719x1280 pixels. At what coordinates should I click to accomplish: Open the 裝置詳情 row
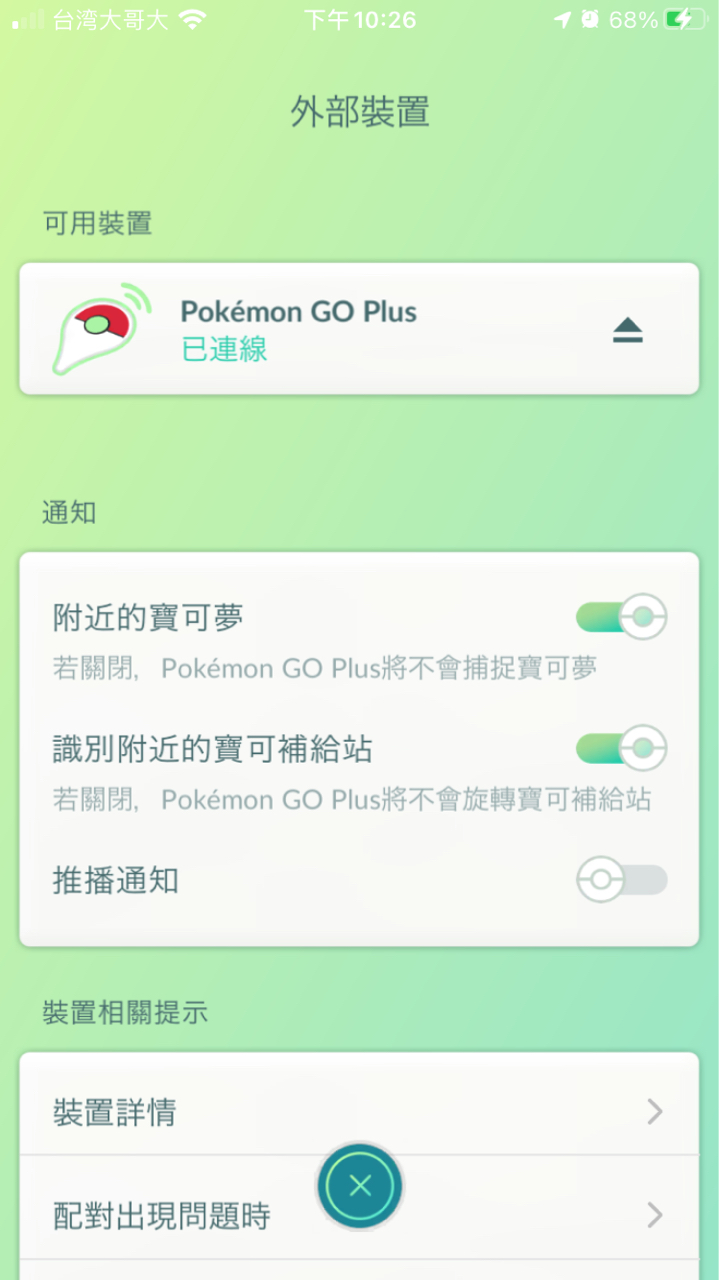point(358,1111)
